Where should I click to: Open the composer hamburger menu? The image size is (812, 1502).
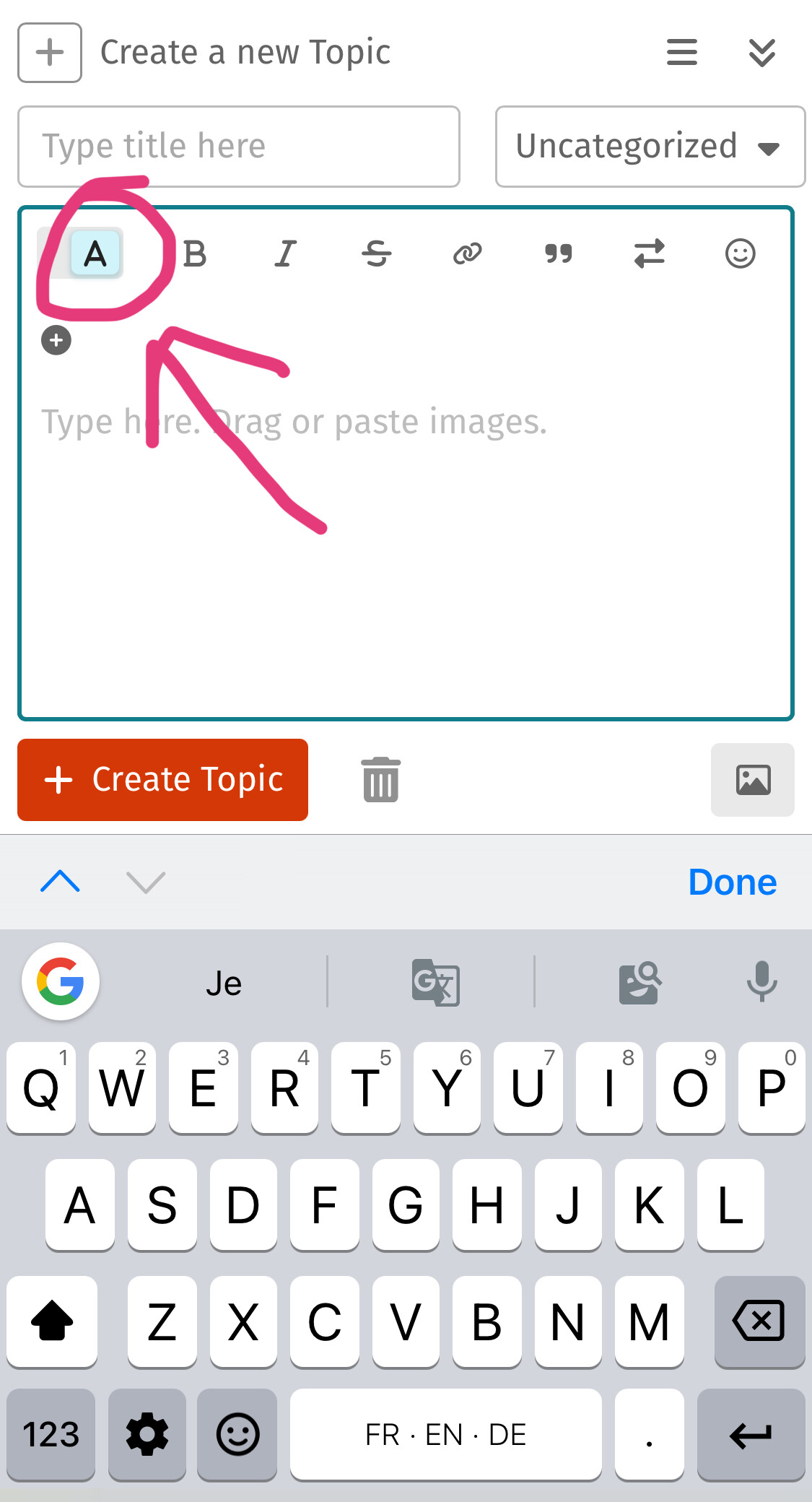click(682, 52)
